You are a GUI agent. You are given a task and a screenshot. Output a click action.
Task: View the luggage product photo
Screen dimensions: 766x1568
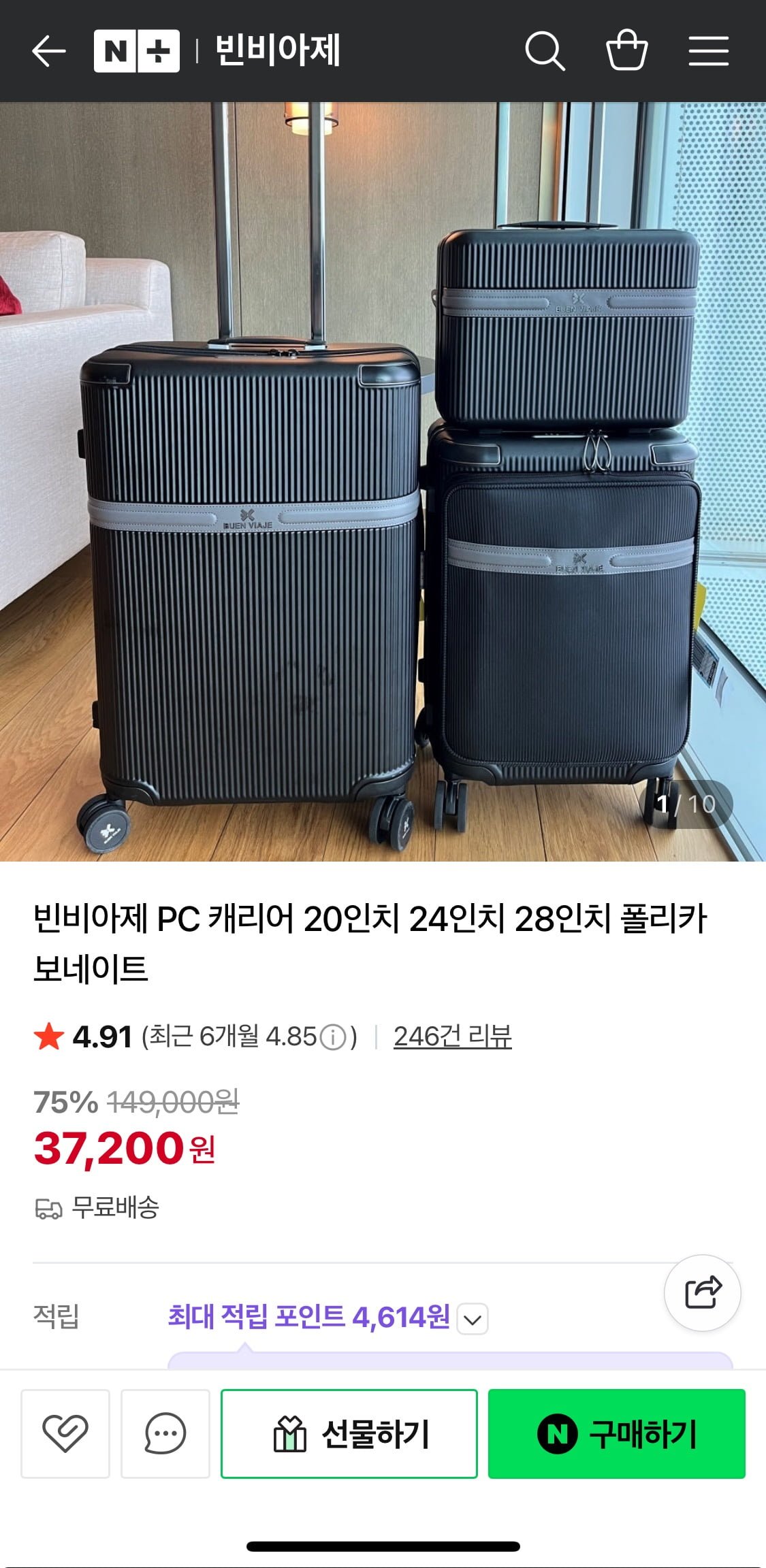click(383, 482)
